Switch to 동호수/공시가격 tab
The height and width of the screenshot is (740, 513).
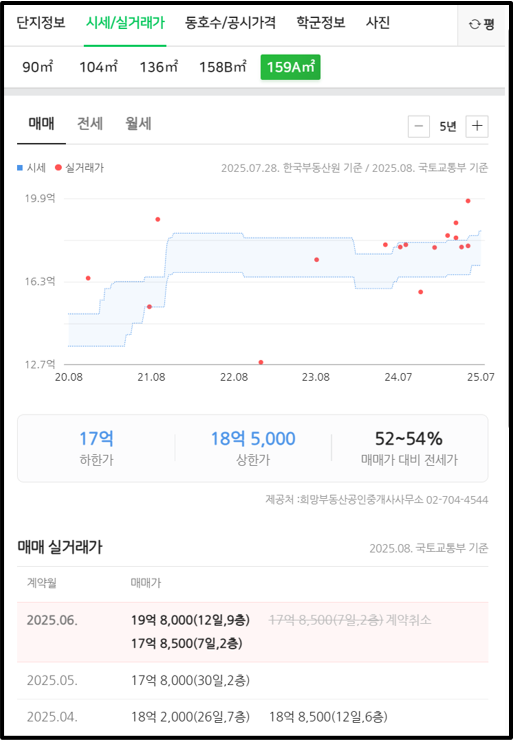230,23
